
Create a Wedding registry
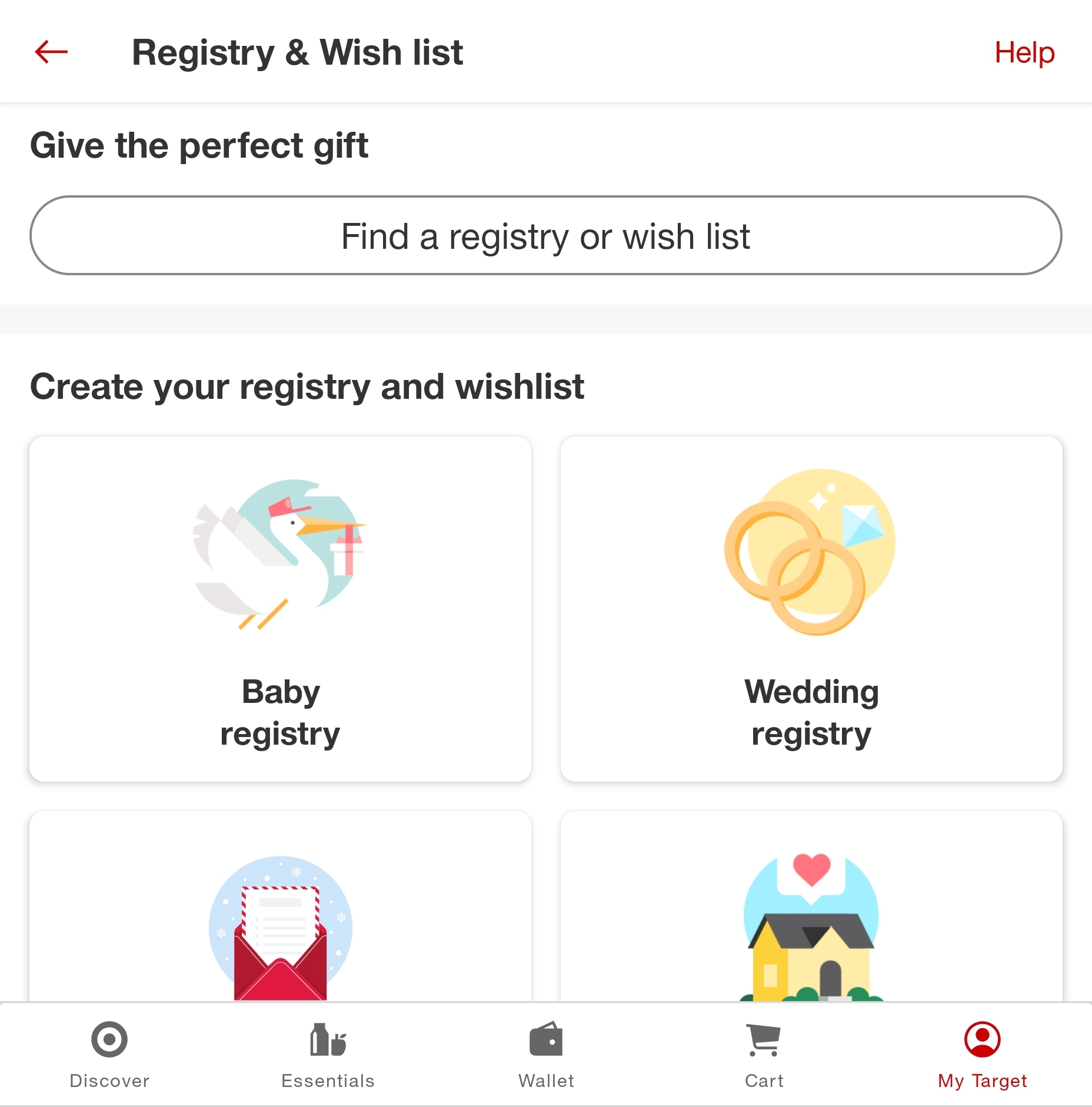811,608
